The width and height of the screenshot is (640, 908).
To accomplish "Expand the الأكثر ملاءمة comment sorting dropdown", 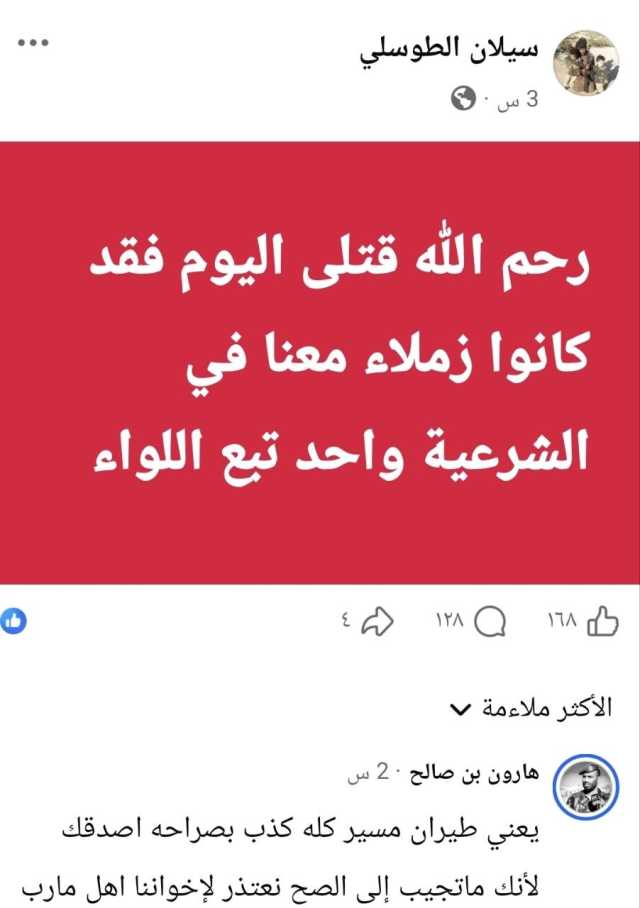I will point(530,708).
